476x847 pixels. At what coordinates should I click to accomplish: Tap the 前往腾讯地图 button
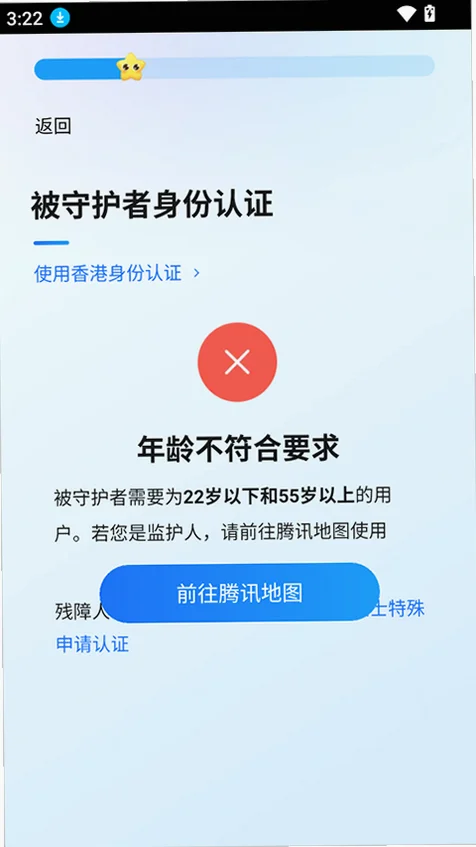coord(239,593)
